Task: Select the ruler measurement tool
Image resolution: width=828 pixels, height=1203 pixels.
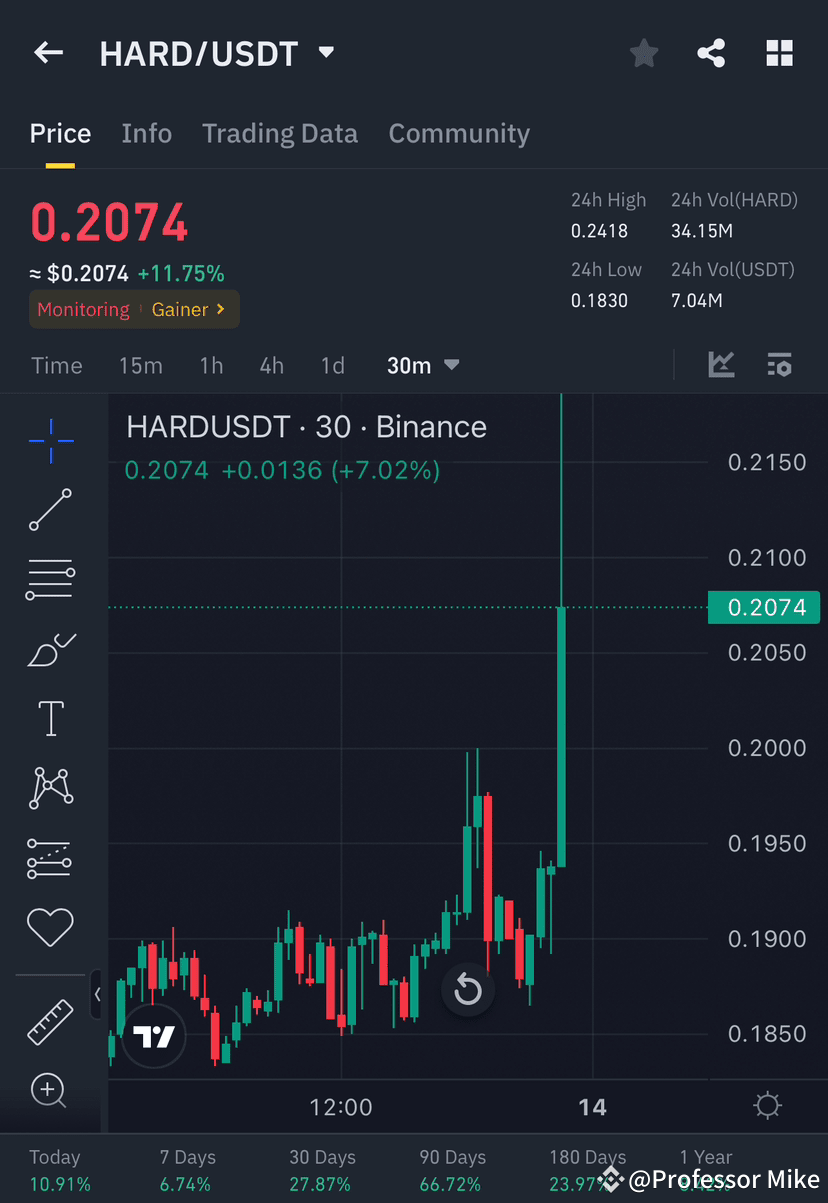Action: coord(50,1022)
